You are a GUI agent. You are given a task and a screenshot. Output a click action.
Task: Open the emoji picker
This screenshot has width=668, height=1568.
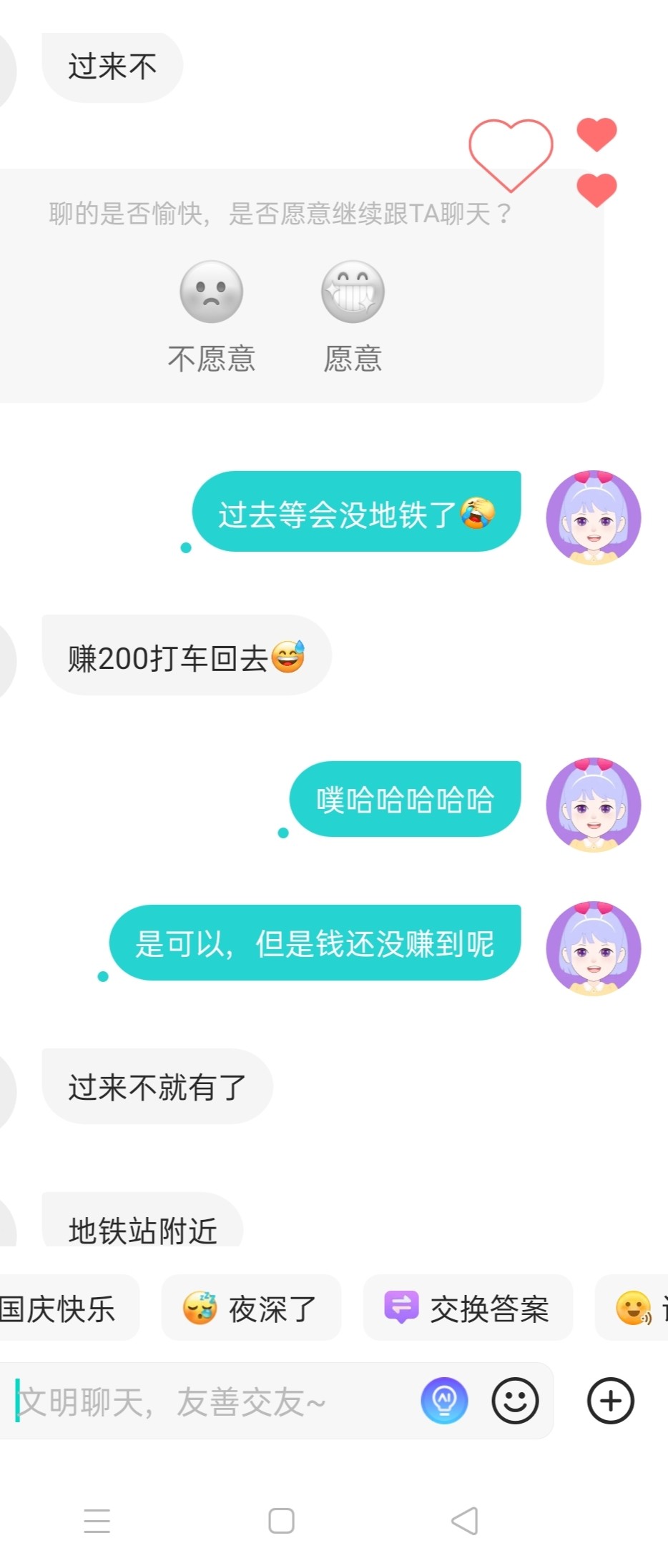515,1401
